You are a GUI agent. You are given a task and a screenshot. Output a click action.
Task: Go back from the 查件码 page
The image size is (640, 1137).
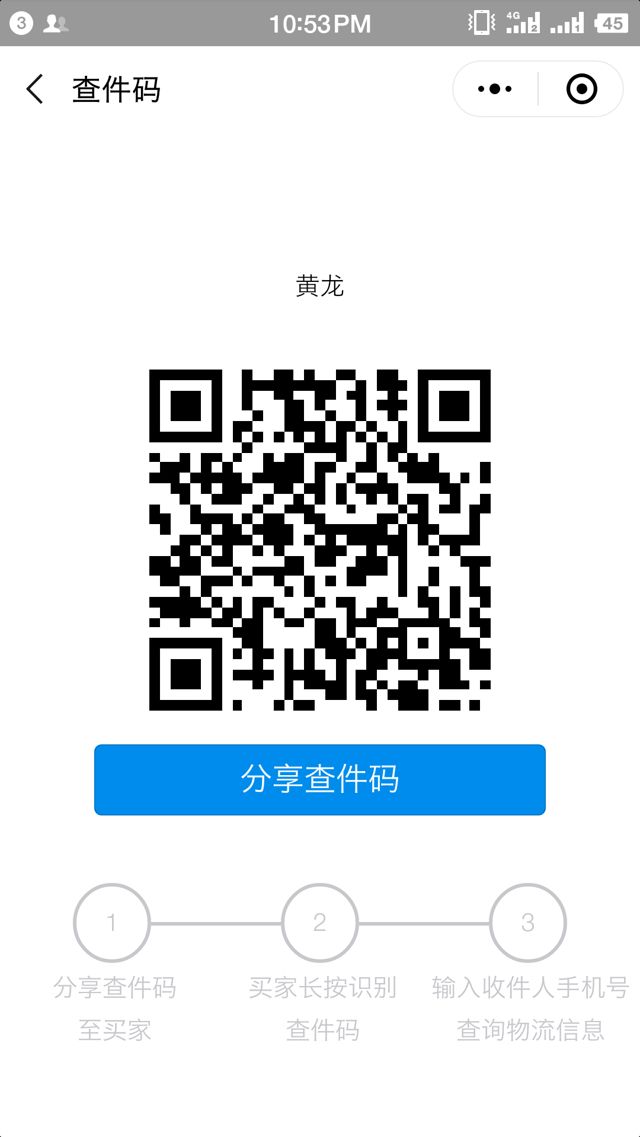pos(35,89)
